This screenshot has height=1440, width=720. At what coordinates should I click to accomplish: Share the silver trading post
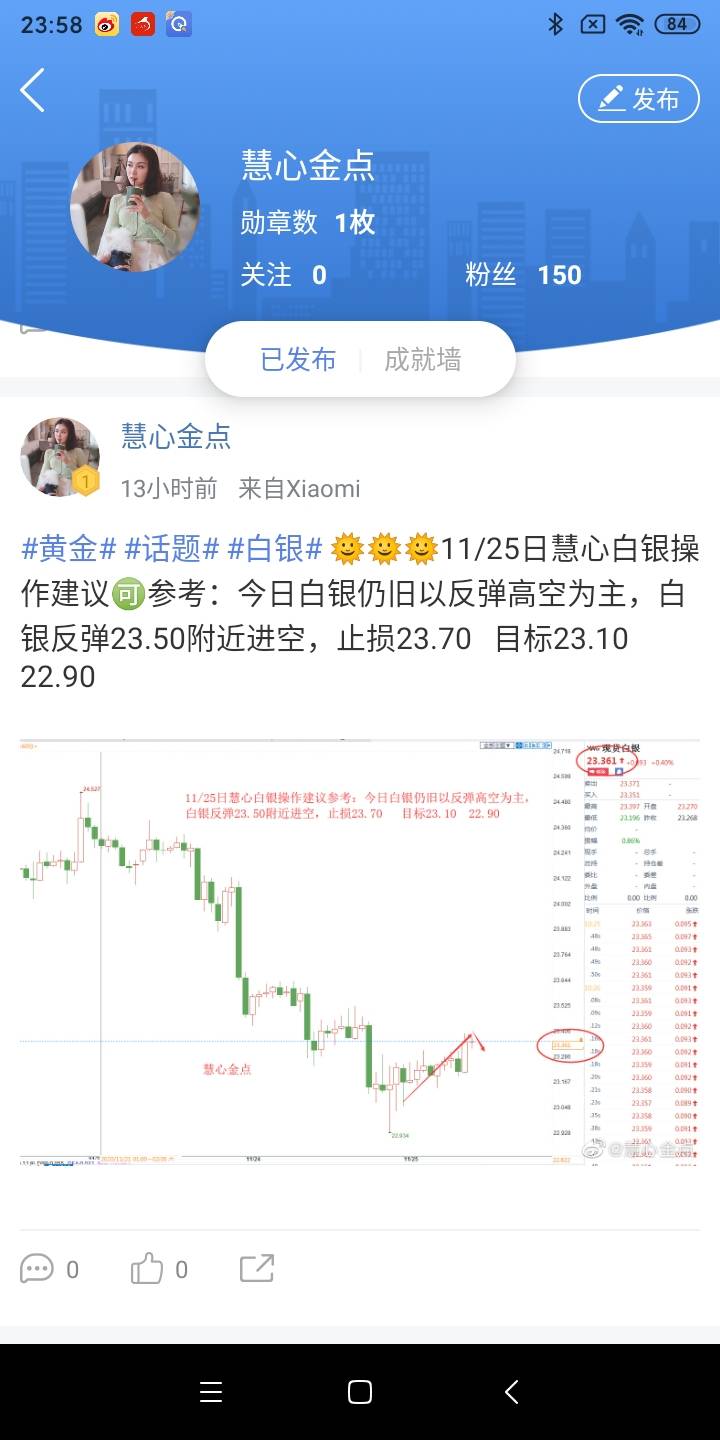[x=257, y=1269]
